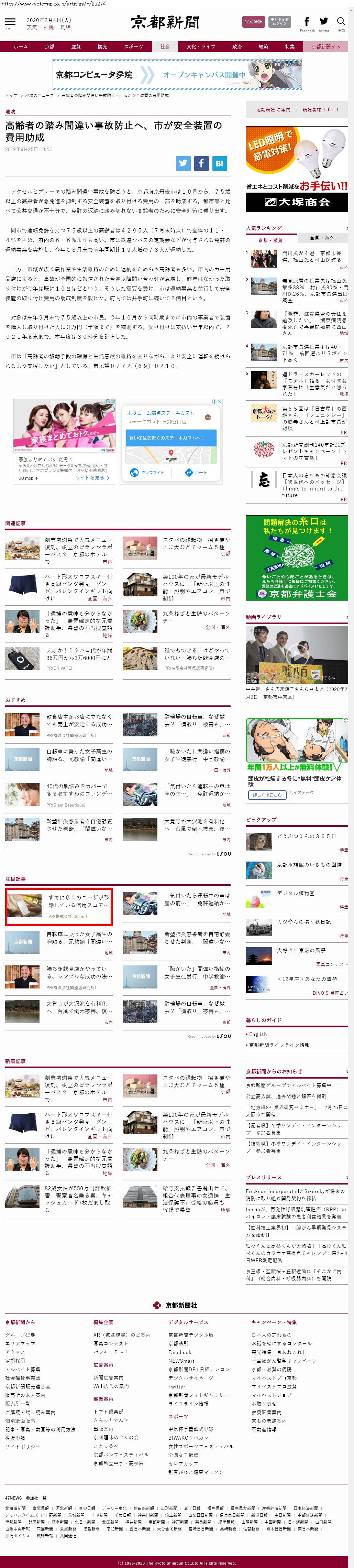
Task: Switch to the 滋賀 navigation tab
Action: click(76, 46)
